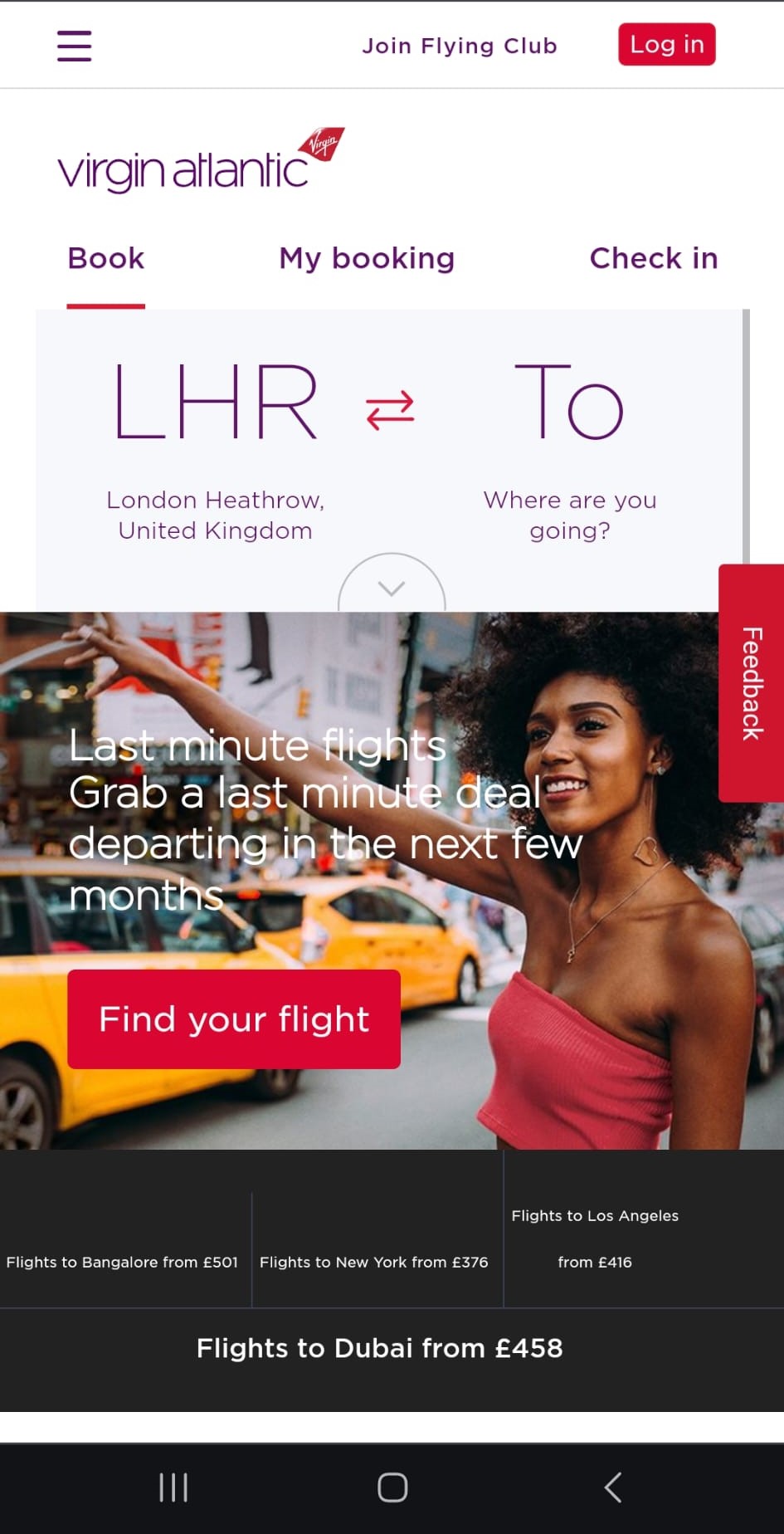Open Flights to Dubai from £458
The height and width of the screenshot is (1534, 784).
[380, 1348]
